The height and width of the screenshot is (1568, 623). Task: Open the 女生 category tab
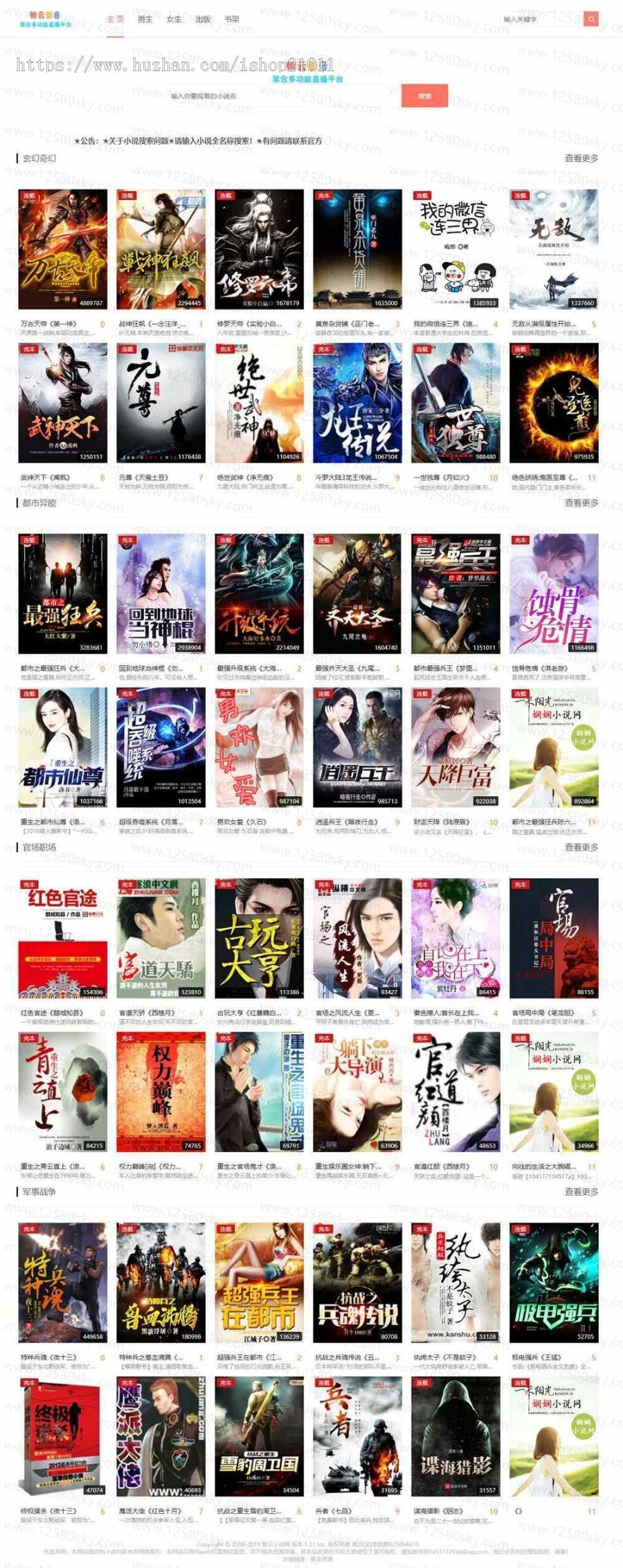click(172, 19)
